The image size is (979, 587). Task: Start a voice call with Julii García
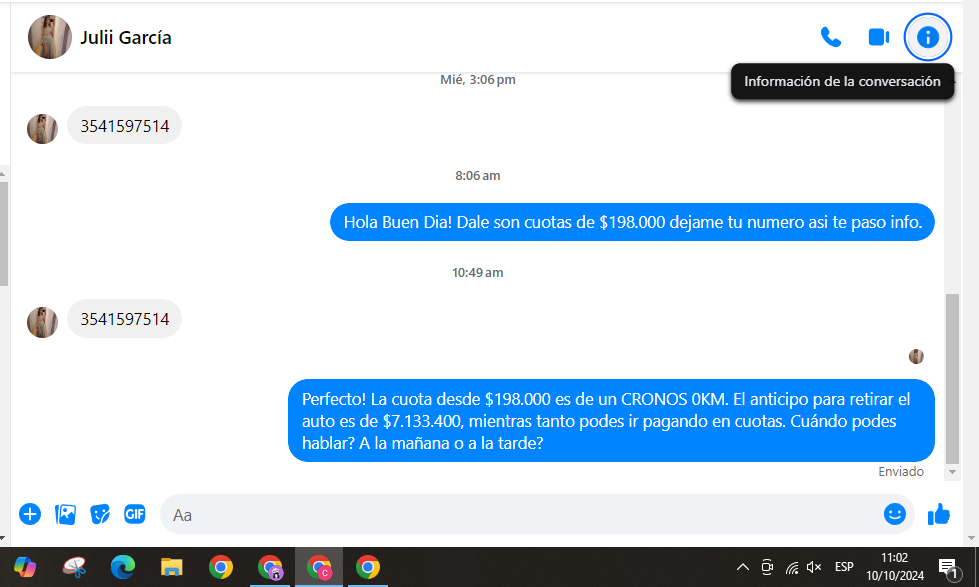(x=830, y=38)
